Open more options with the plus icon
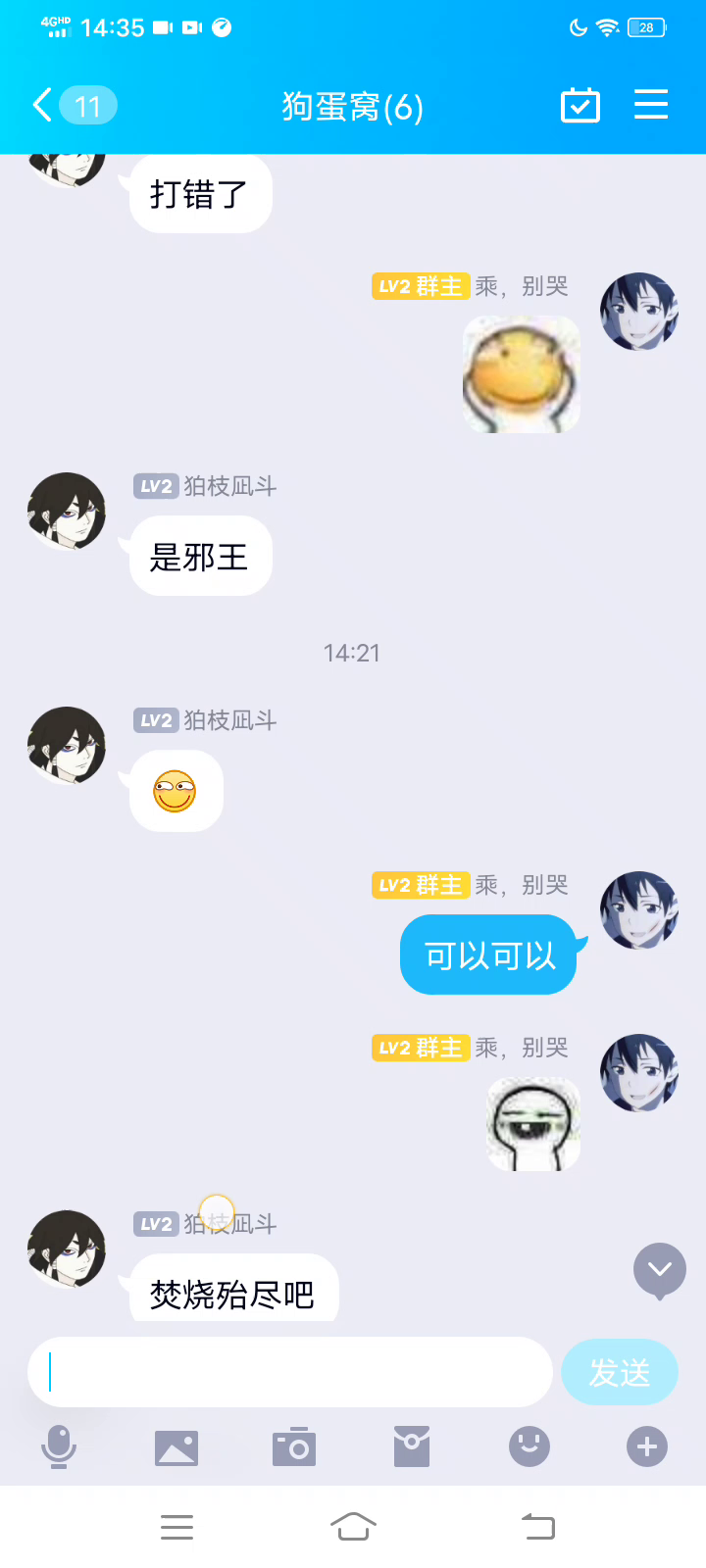 pos(647,1446)
